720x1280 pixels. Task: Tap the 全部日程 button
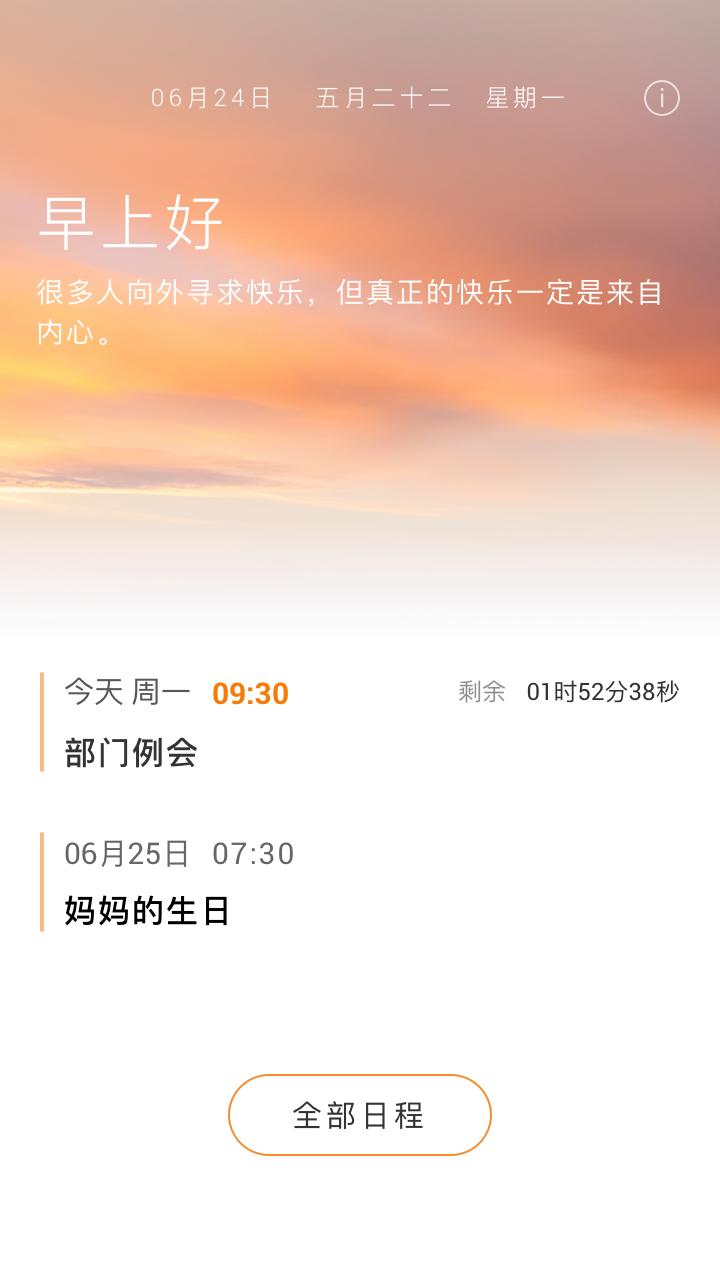click(x=359, y=1115)
